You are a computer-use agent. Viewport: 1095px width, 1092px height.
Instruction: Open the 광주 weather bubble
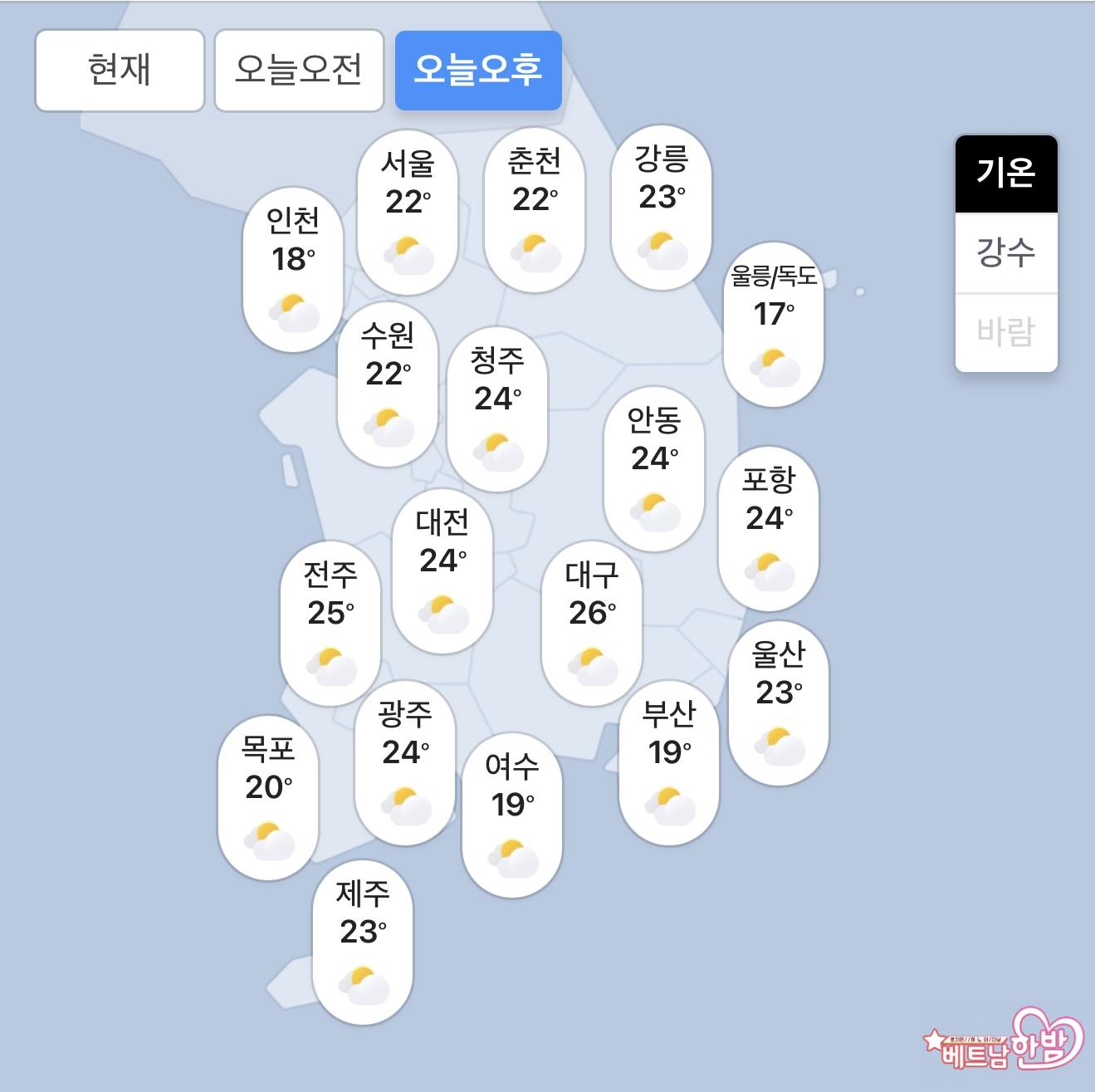404,762
